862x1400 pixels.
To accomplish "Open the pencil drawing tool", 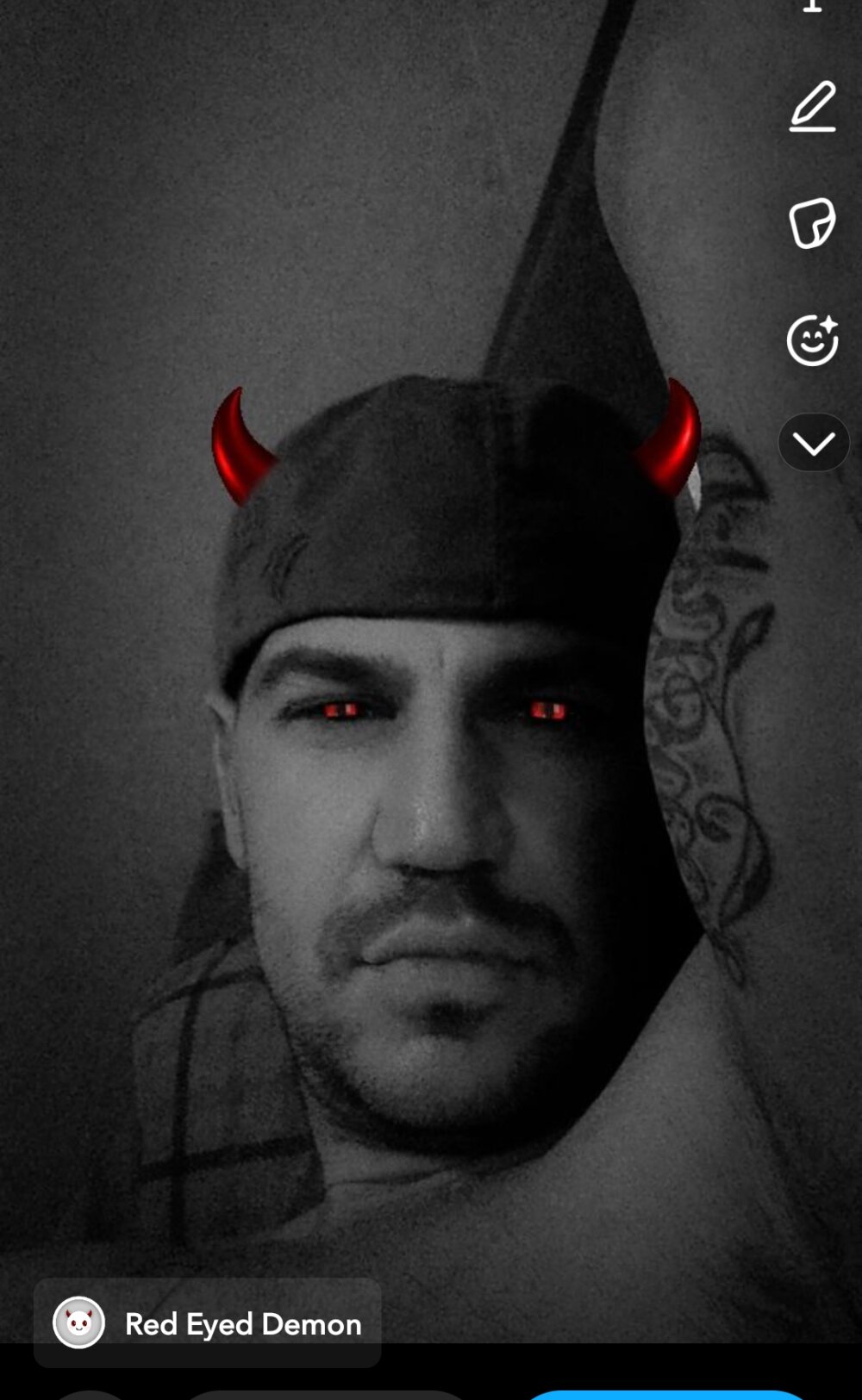I will tap(813, 107).
